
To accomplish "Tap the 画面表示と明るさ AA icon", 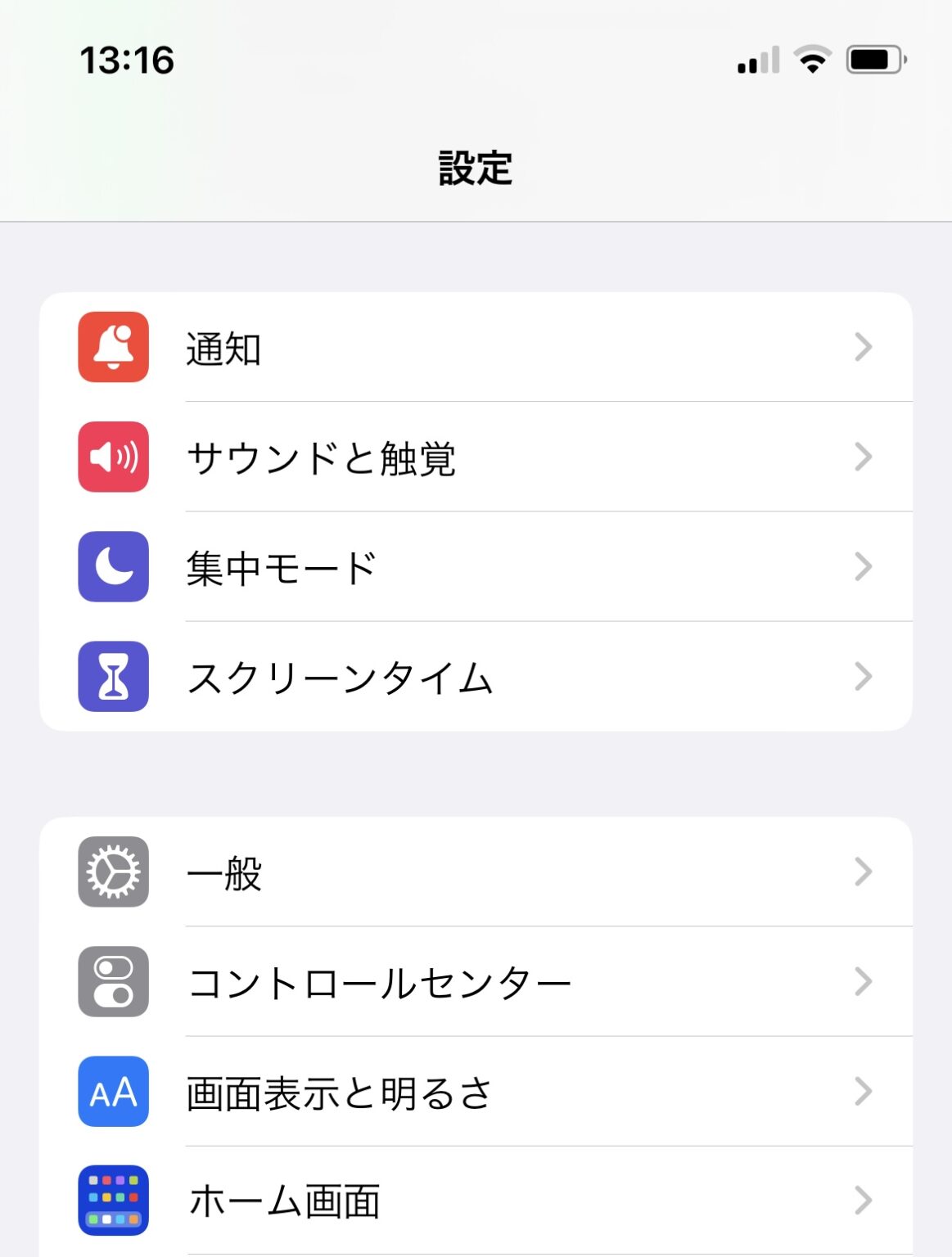I will pos(113,1092).
